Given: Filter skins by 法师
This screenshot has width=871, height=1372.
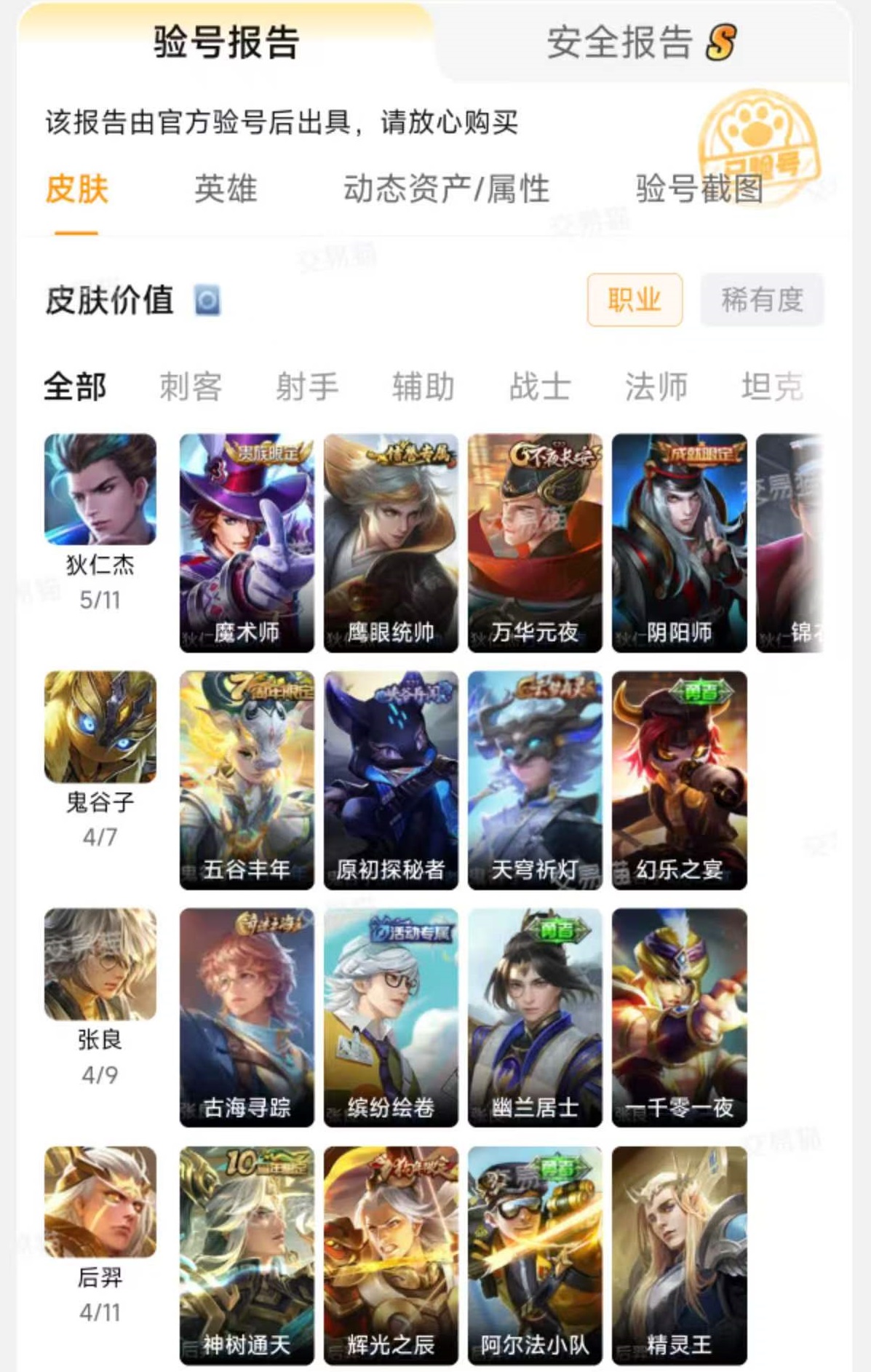Looking at the screenshot, I should (656, 386).
